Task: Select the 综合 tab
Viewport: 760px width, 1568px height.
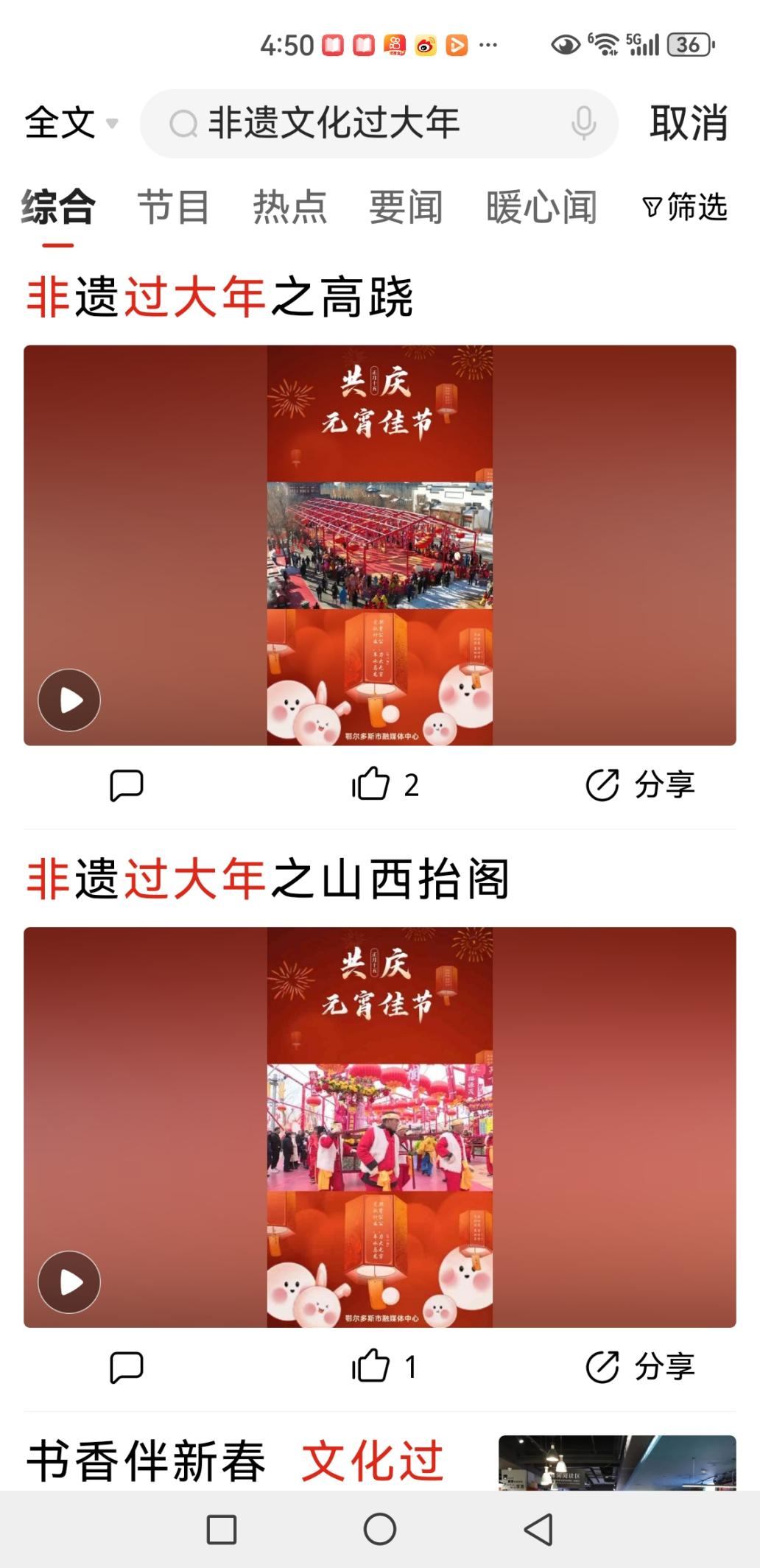Action: click(x=58, y=207)
